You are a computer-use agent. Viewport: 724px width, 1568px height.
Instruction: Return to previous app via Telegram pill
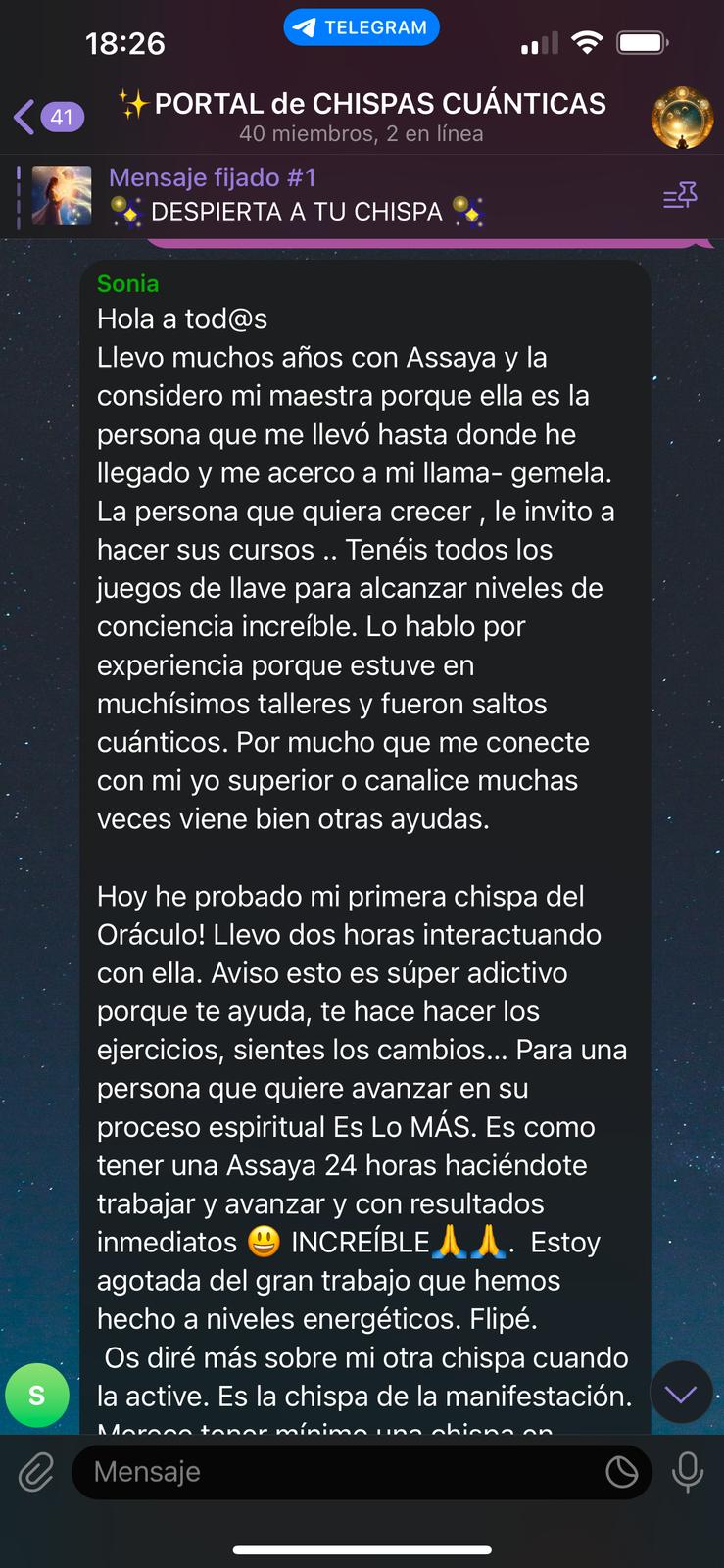pos(362,27)
